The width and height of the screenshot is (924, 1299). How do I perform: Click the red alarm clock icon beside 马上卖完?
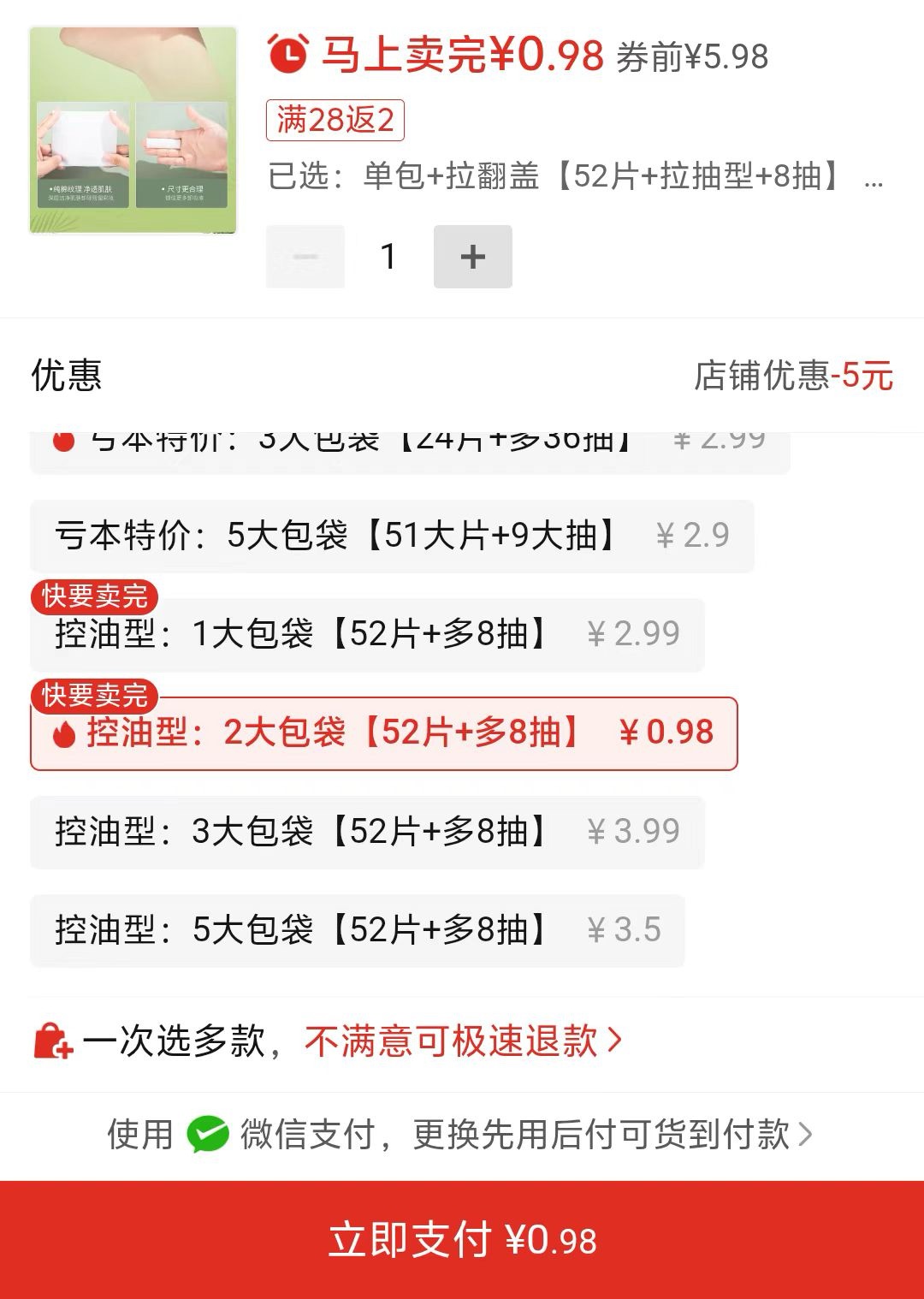pyautogui.click(x=287, y=56)
